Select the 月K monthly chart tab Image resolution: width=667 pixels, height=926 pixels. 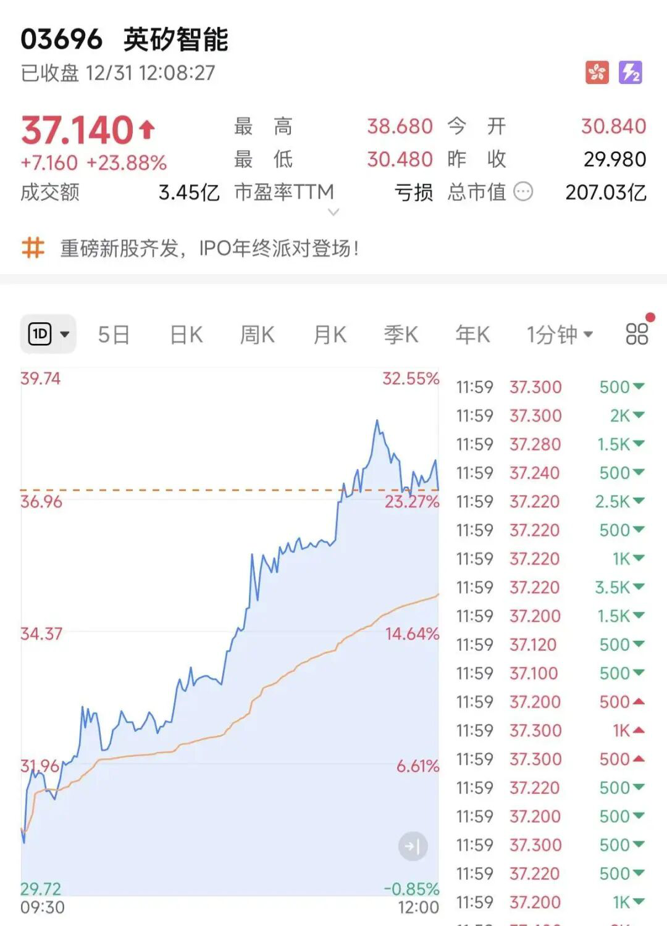pyautogui.click(x=329, y=334)
